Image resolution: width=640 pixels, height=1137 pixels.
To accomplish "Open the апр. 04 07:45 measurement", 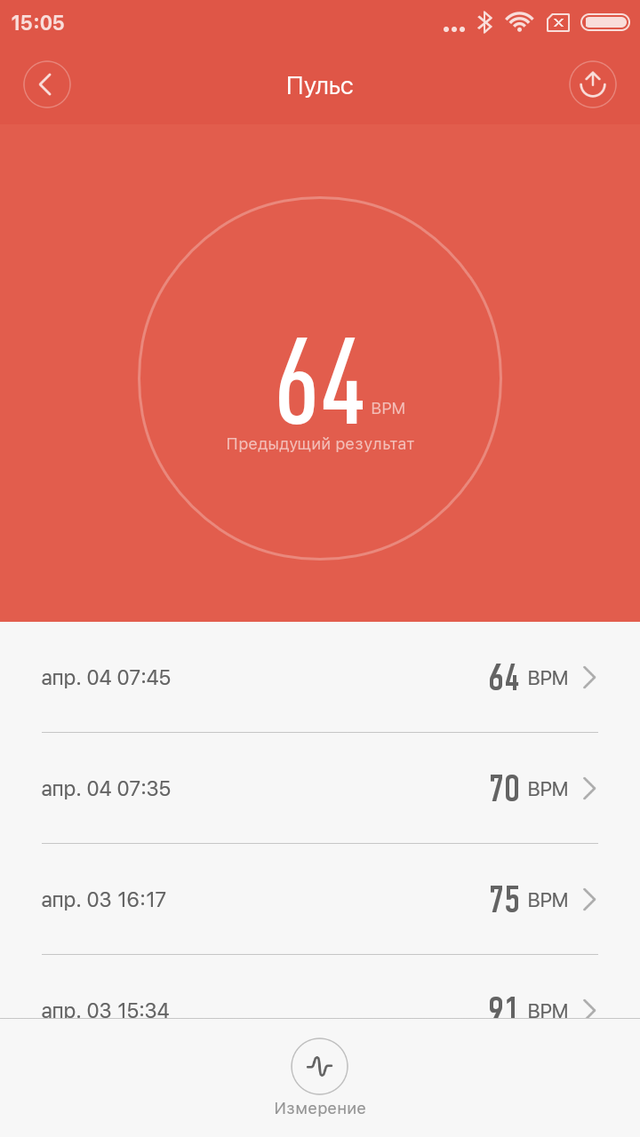I will tap(320, 678).
